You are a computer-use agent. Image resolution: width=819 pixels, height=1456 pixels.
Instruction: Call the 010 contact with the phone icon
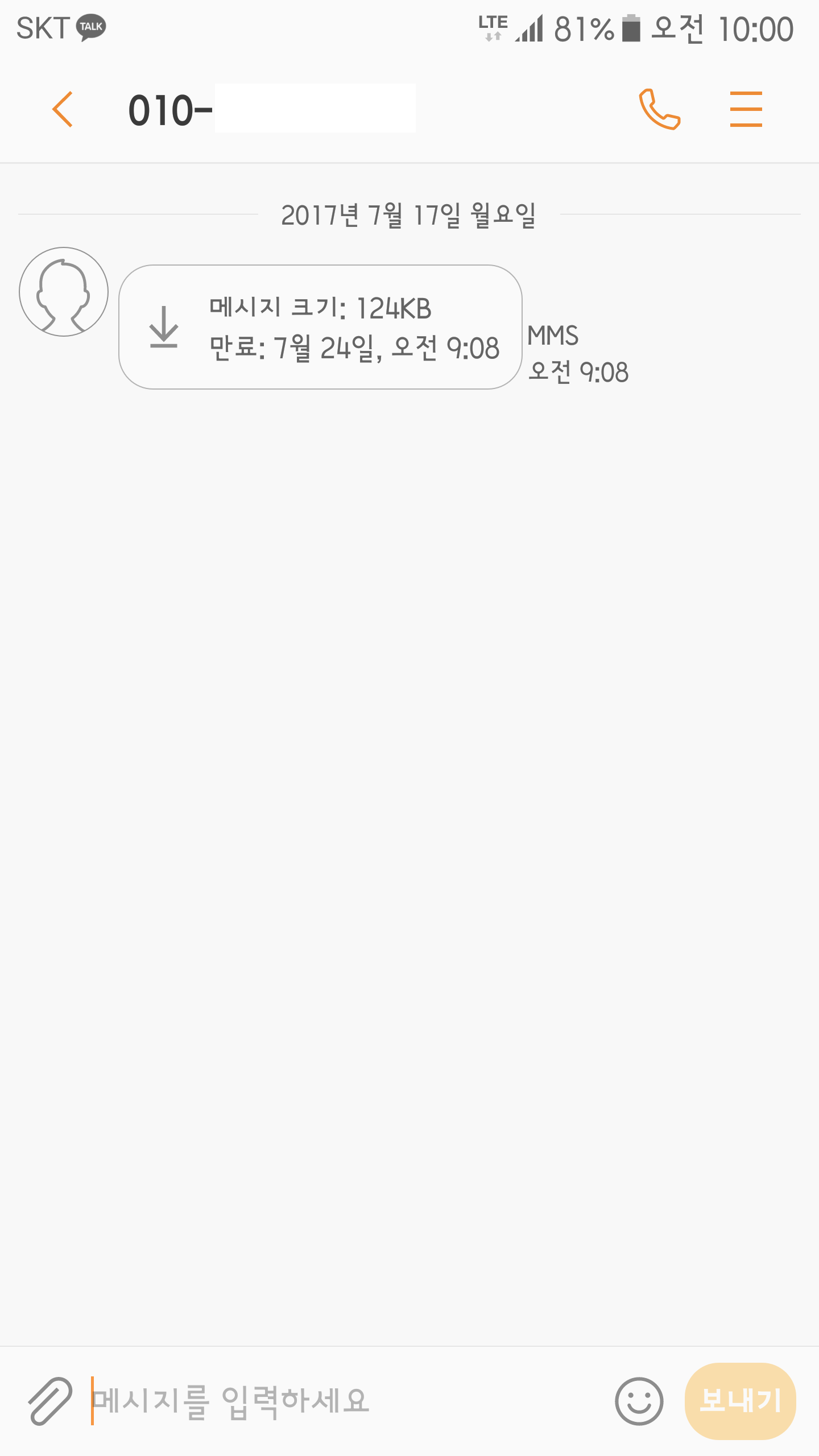659,109
